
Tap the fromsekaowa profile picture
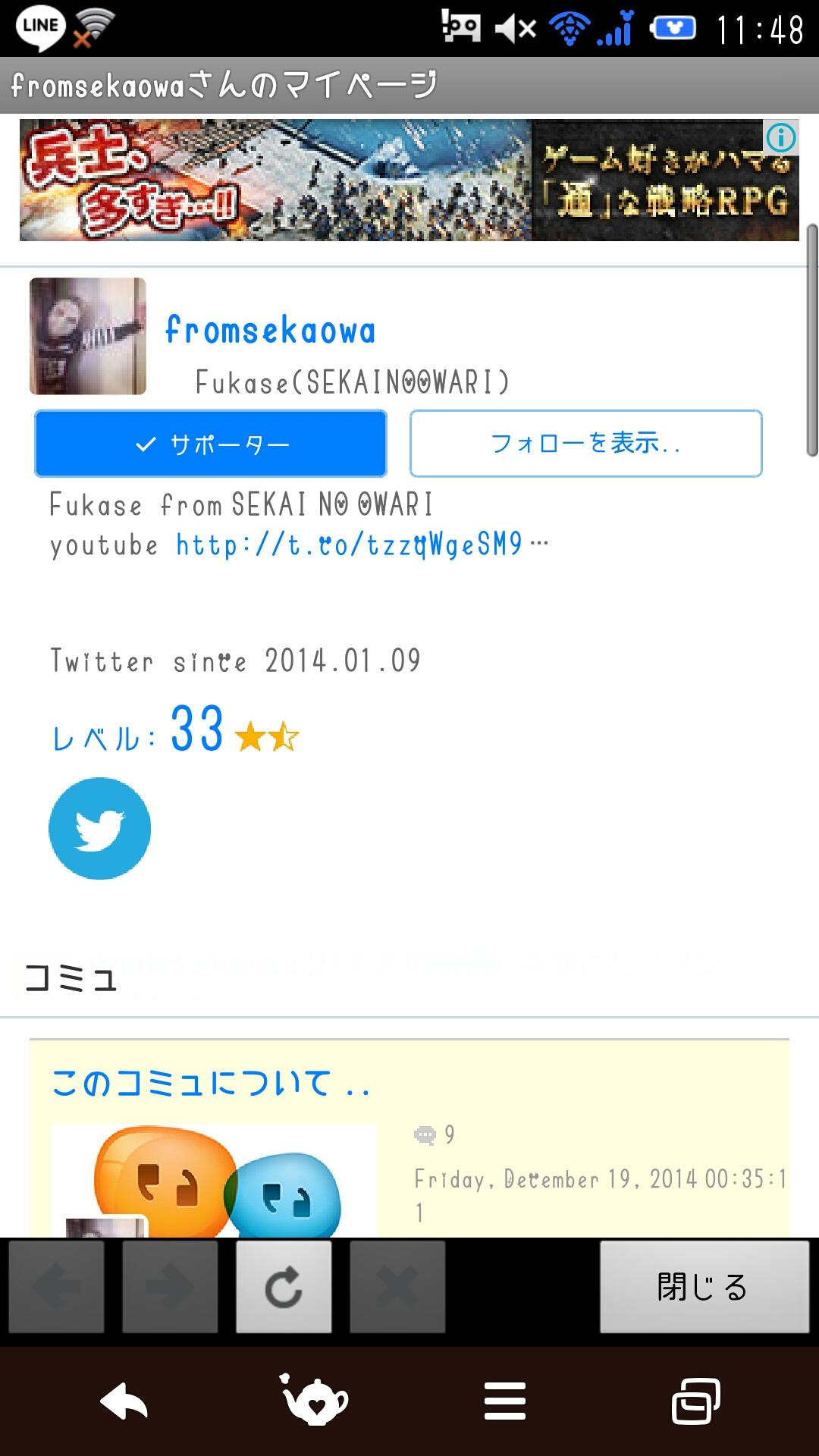pos(88,336)
